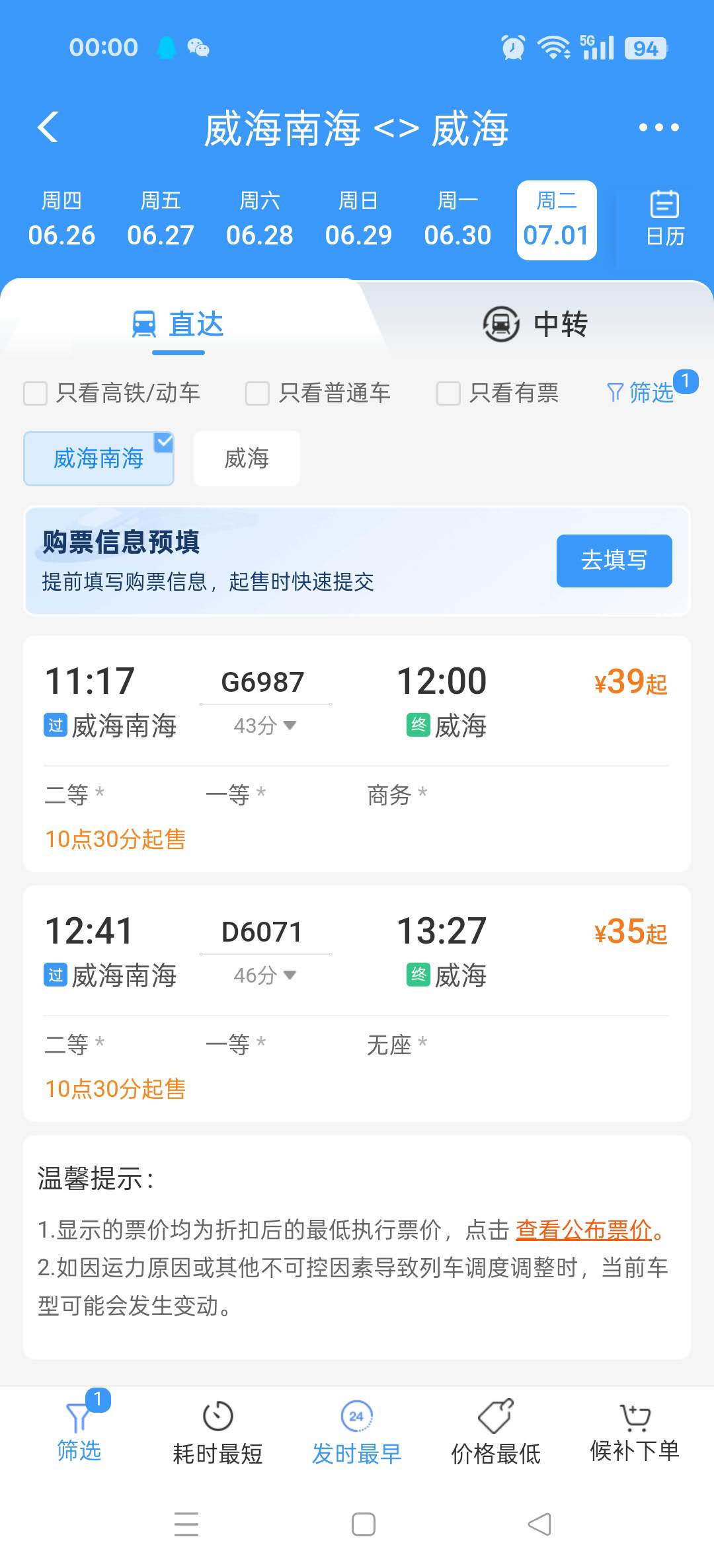714x1568 pixels.
Task: Expand the 46分 stops dropdown for D6071
Action: tap(264, 975)
